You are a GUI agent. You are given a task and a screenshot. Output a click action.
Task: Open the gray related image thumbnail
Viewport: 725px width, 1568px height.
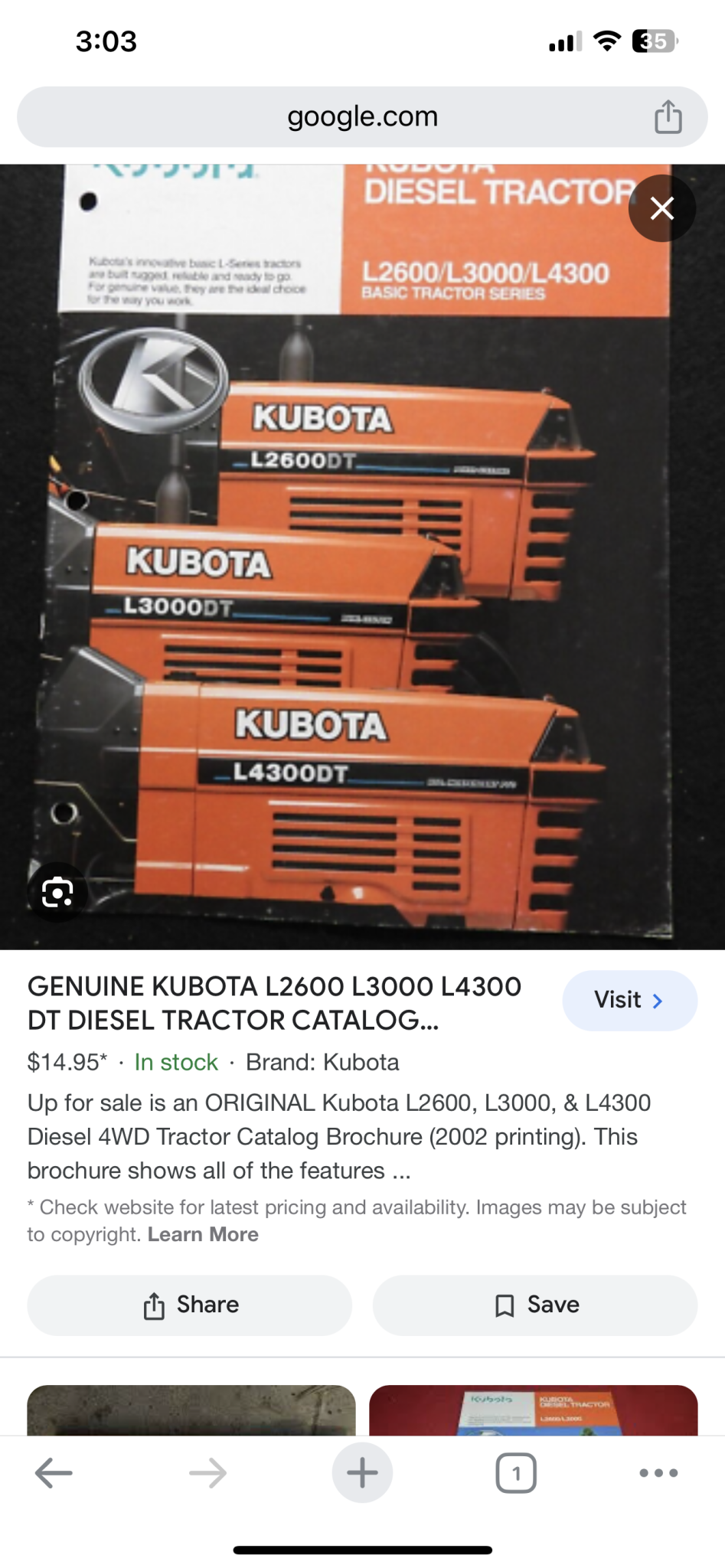(191, 1410)
